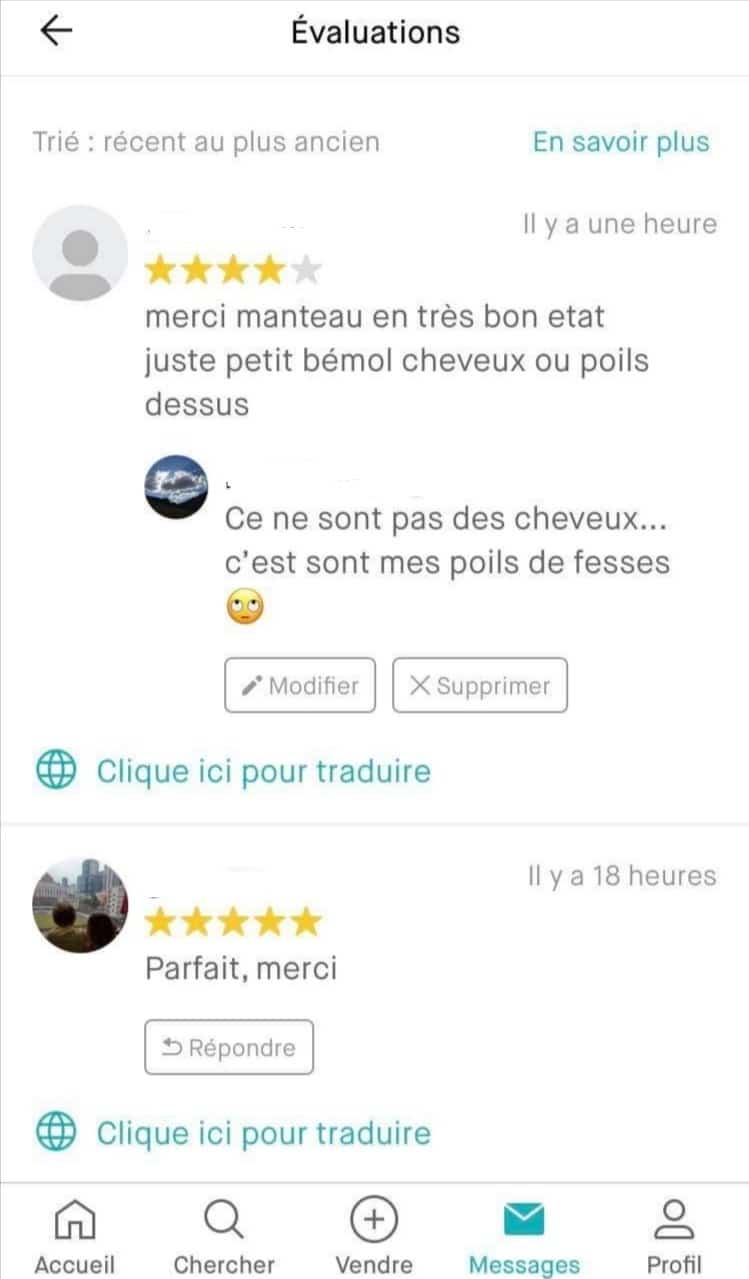Viewport: 749px width, 1279px height.
Task: Go back from the Évaluations screen
Action: [56, 31]
